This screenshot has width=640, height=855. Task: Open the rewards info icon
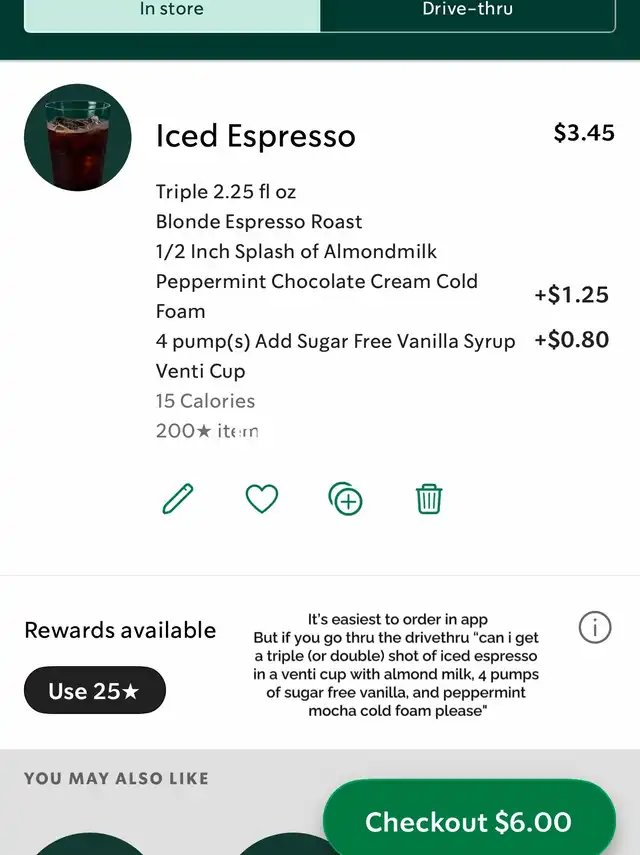tap(595, 627)
